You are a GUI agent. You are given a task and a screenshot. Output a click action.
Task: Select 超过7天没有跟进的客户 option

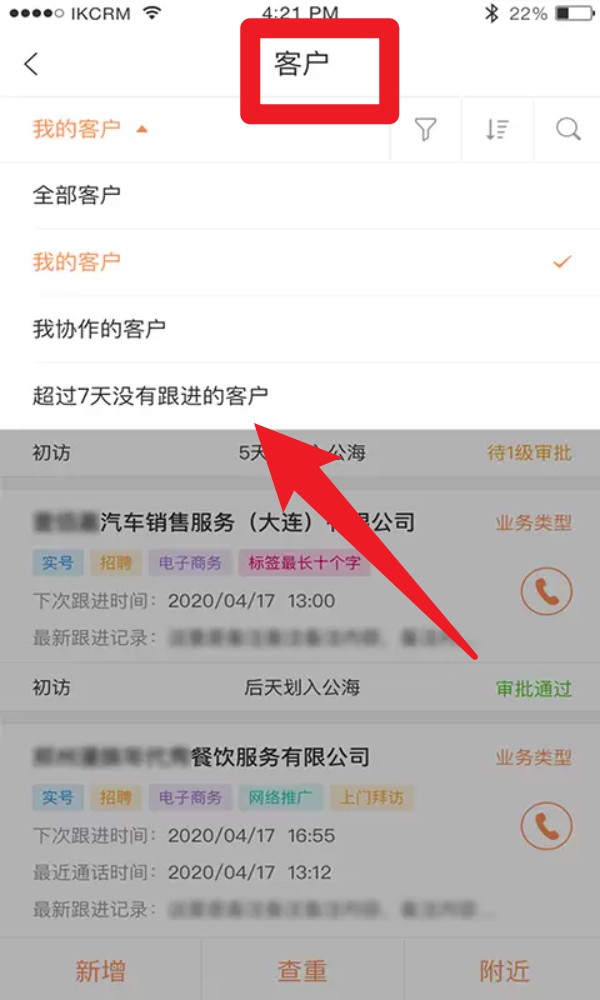[x=150, y=396]
